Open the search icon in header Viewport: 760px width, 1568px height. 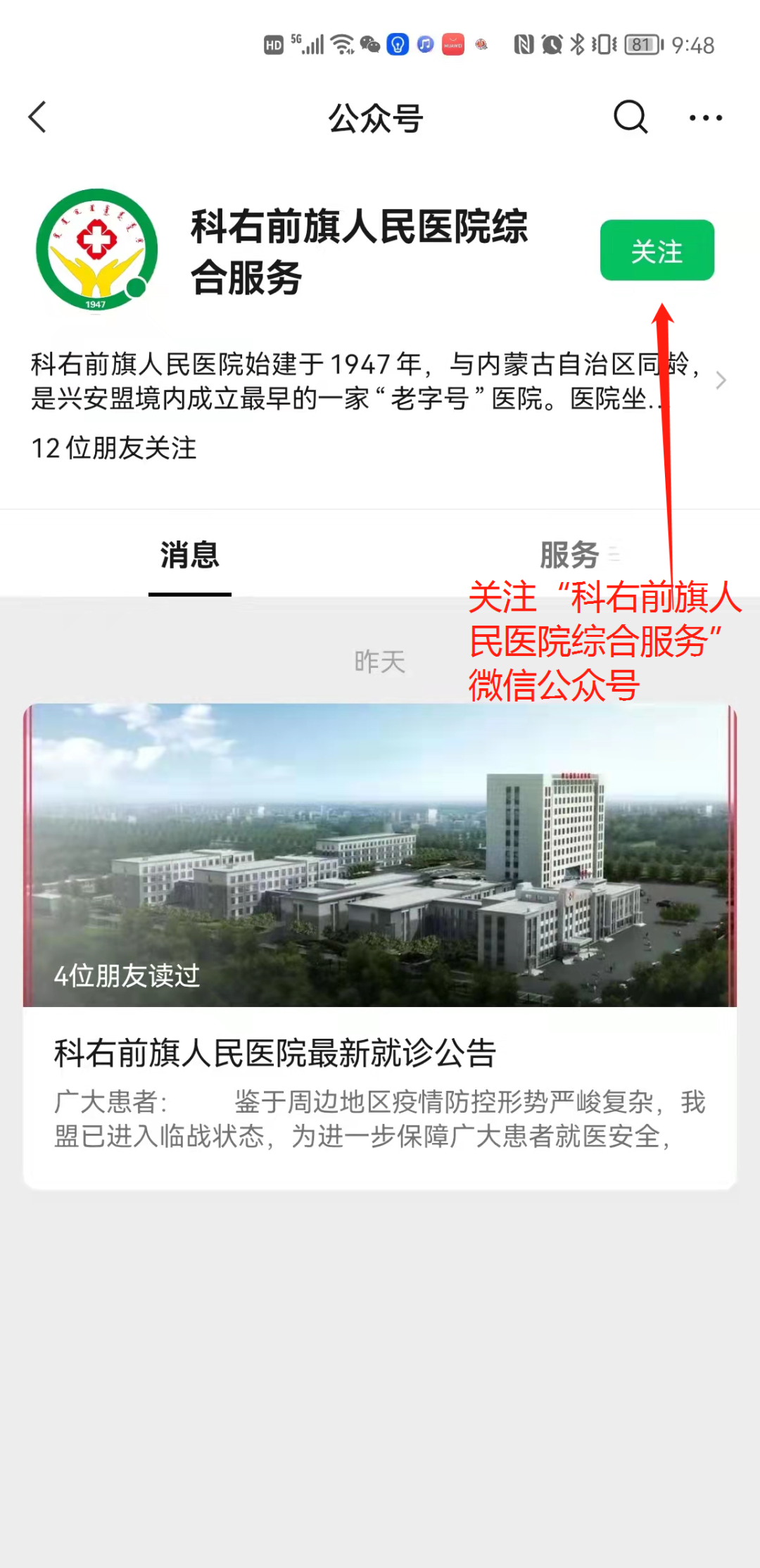point(630,117)
